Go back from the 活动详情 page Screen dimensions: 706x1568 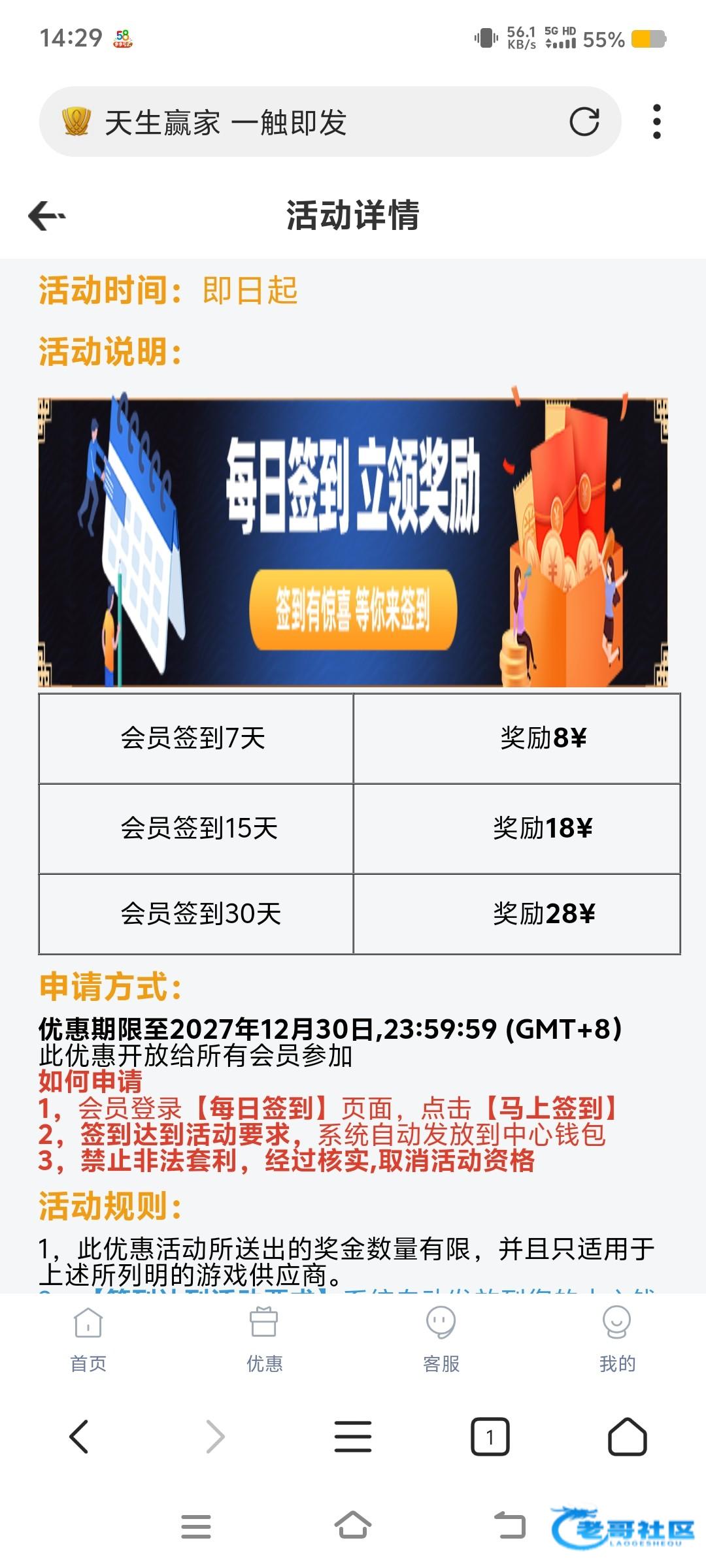pos(47,216)
